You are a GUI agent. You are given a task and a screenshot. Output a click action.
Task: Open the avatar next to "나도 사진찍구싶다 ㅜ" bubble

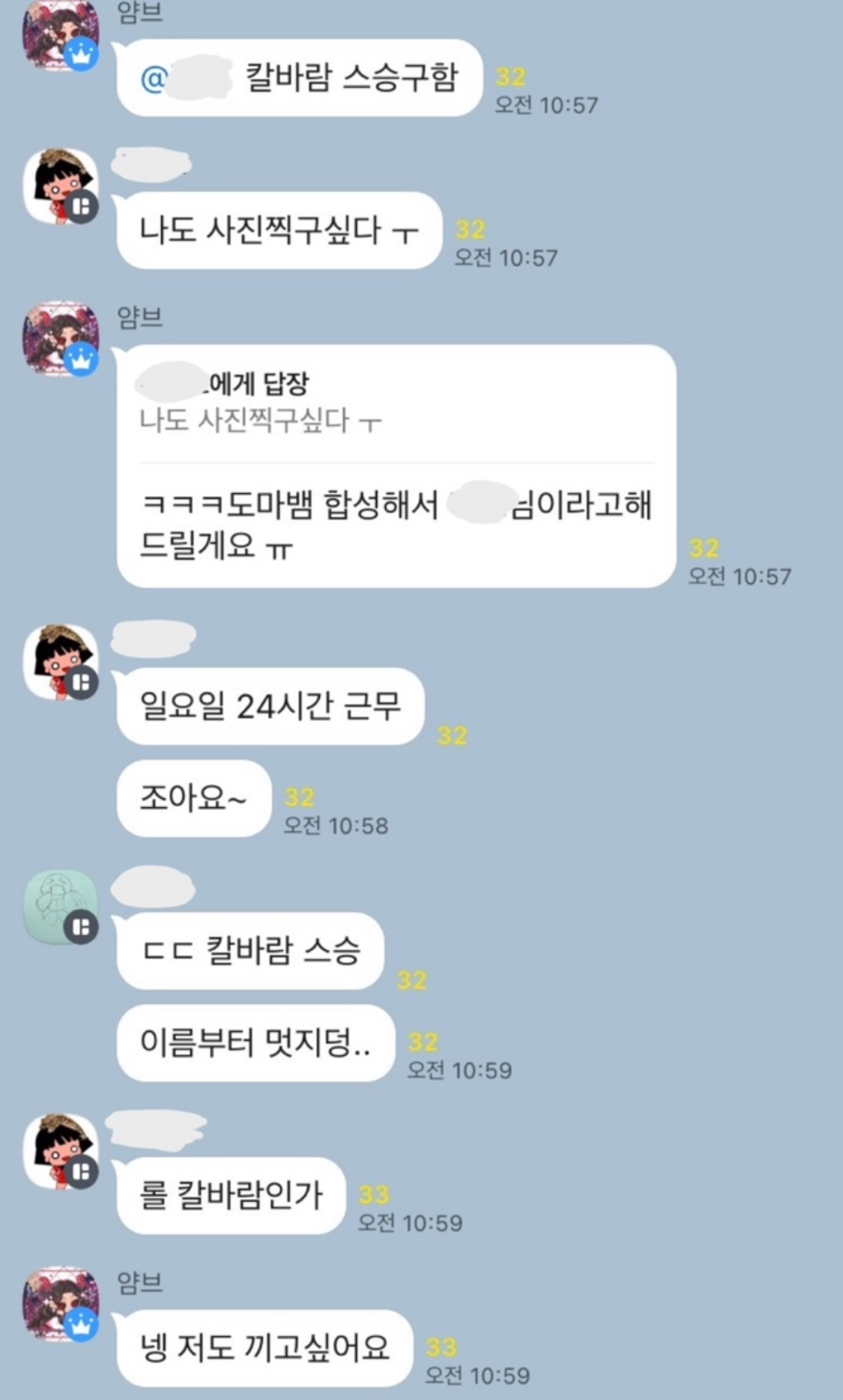pos(60,186)
